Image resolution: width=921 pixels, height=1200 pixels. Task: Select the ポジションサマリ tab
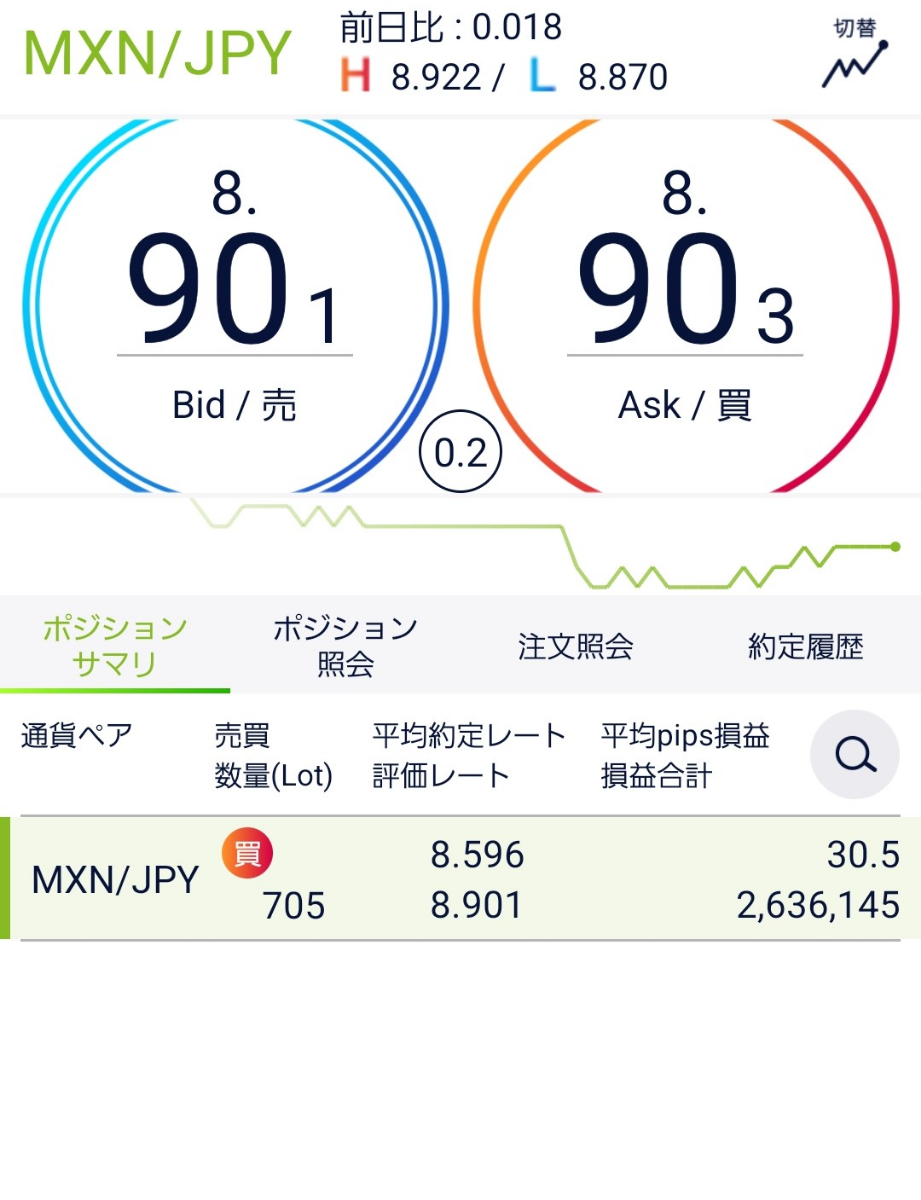coord(115,645)
